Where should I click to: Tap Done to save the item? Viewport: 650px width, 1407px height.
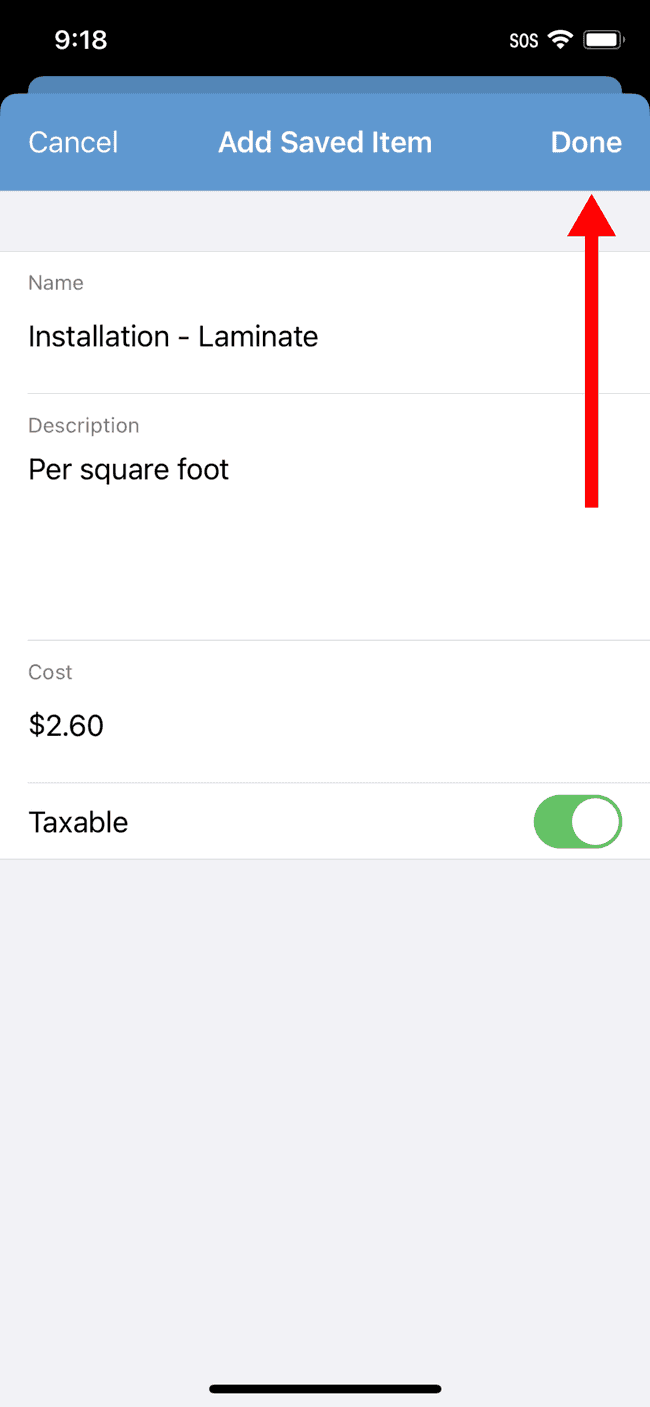[x=586, y=142]
